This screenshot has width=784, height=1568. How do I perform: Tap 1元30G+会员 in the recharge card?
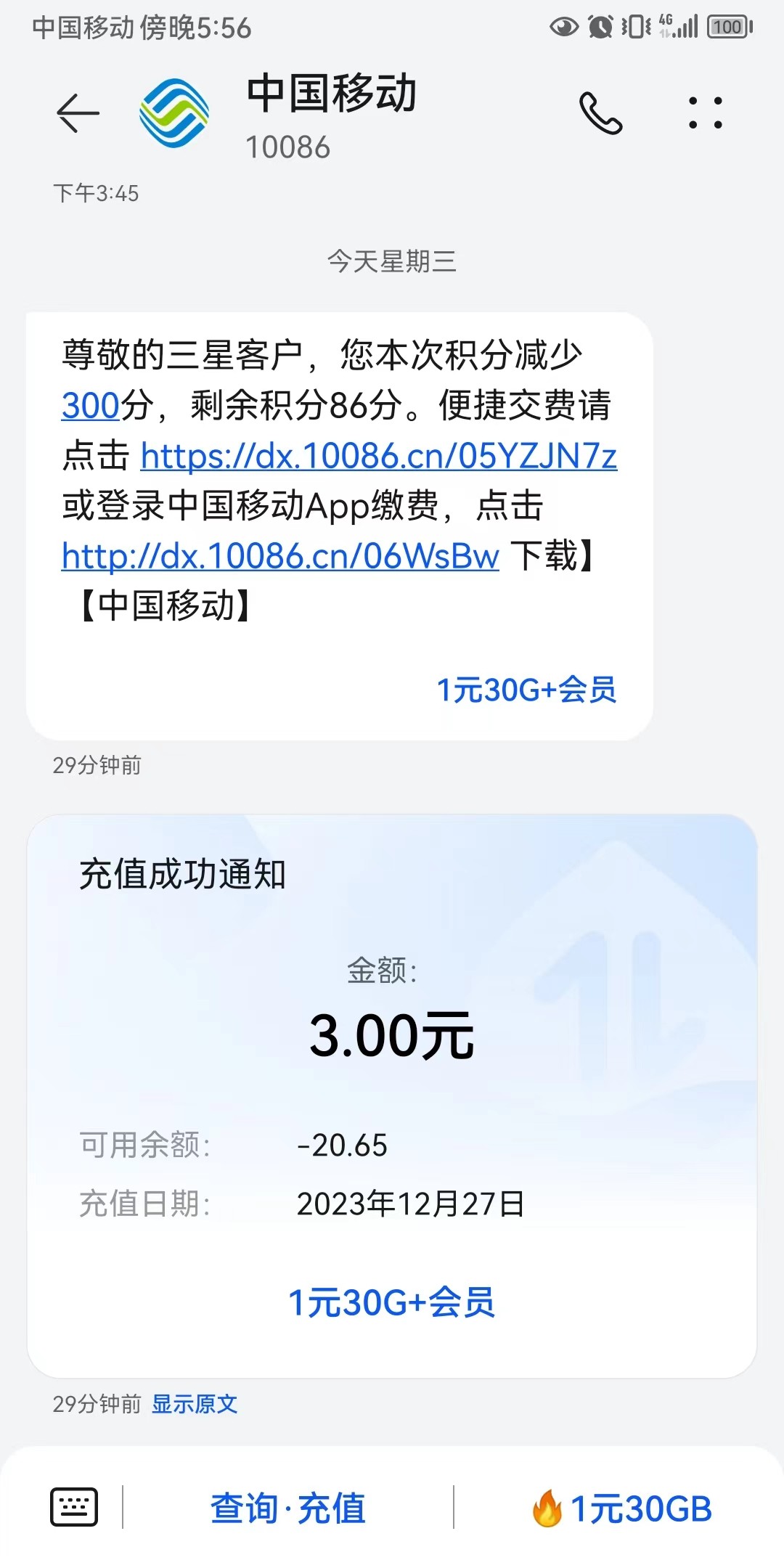tap(391, 1302)
